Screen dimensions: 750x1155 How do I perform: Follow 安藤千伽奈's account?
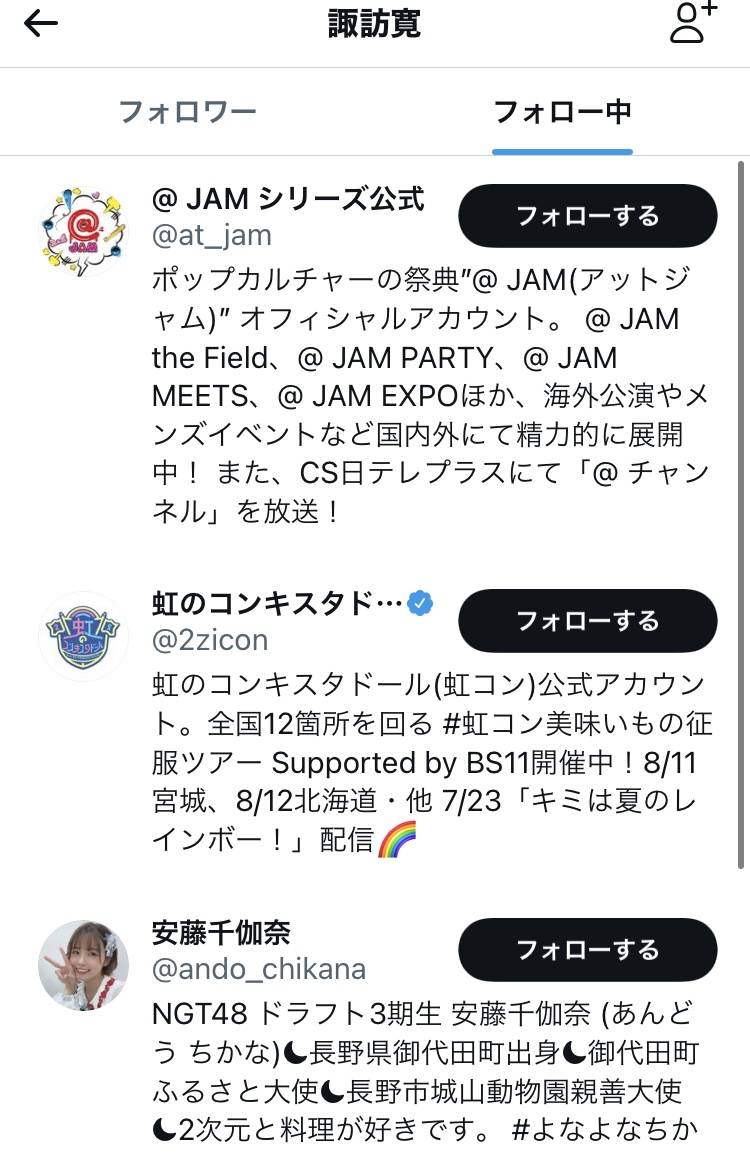[587, 949]
